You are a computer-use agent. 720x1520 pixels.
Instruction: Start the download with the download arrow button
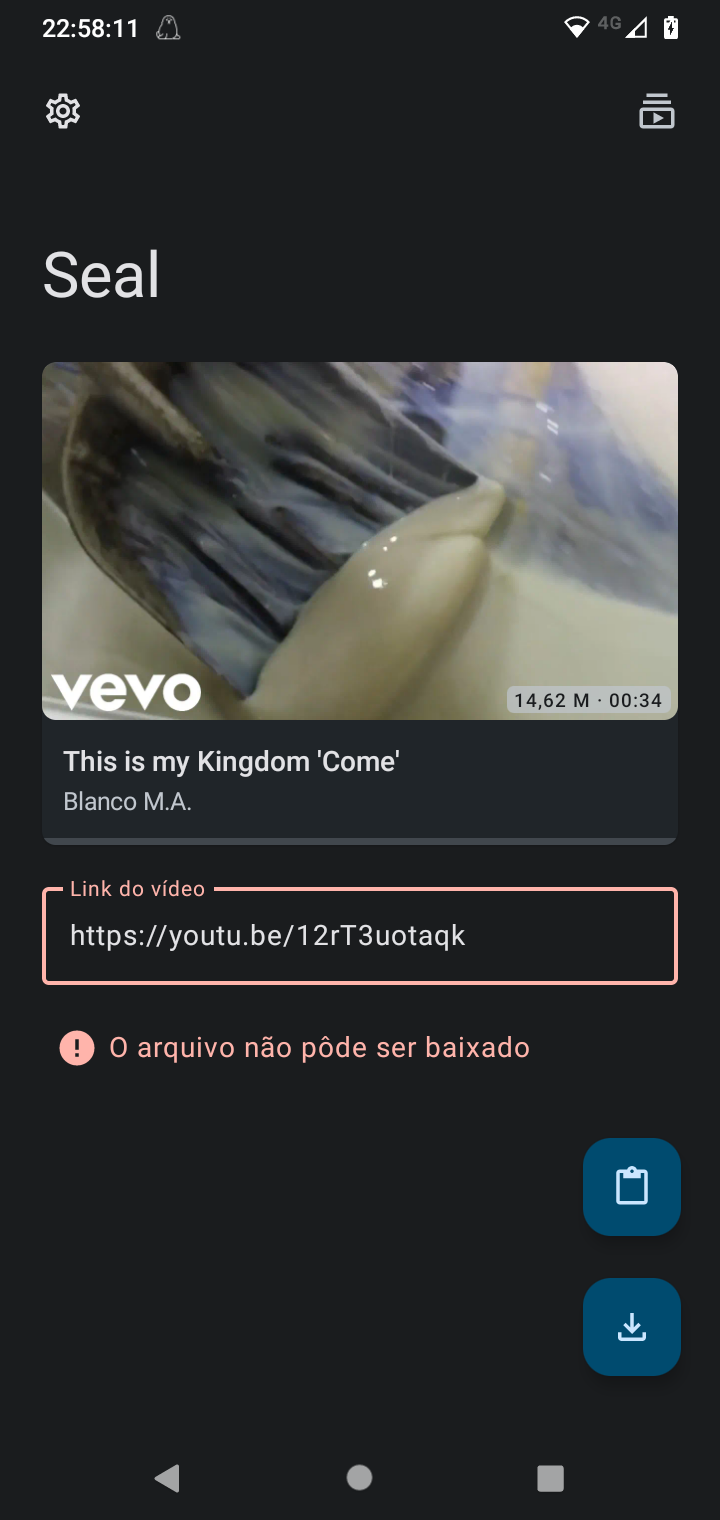click(631, 1327)
